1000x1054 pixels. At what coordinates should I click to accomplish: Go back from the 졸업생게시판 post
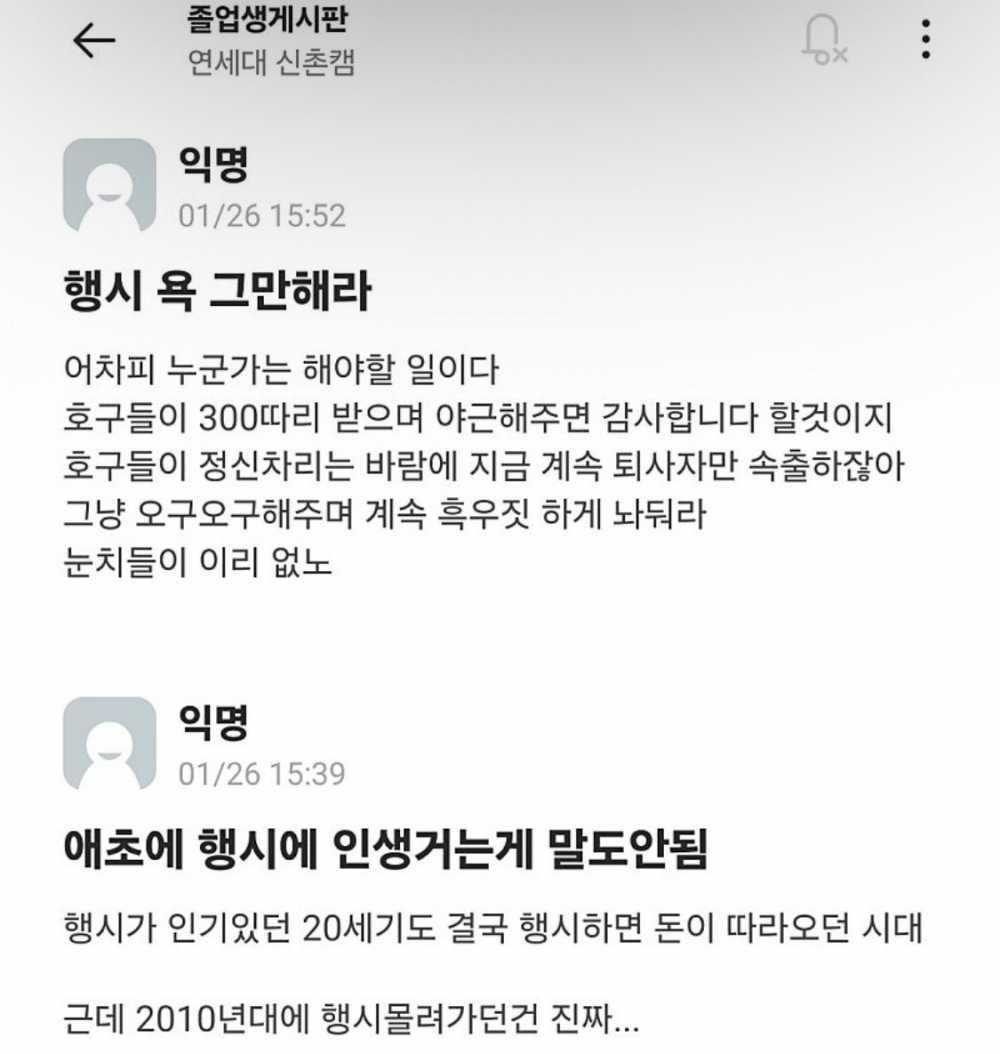point(94,41)
